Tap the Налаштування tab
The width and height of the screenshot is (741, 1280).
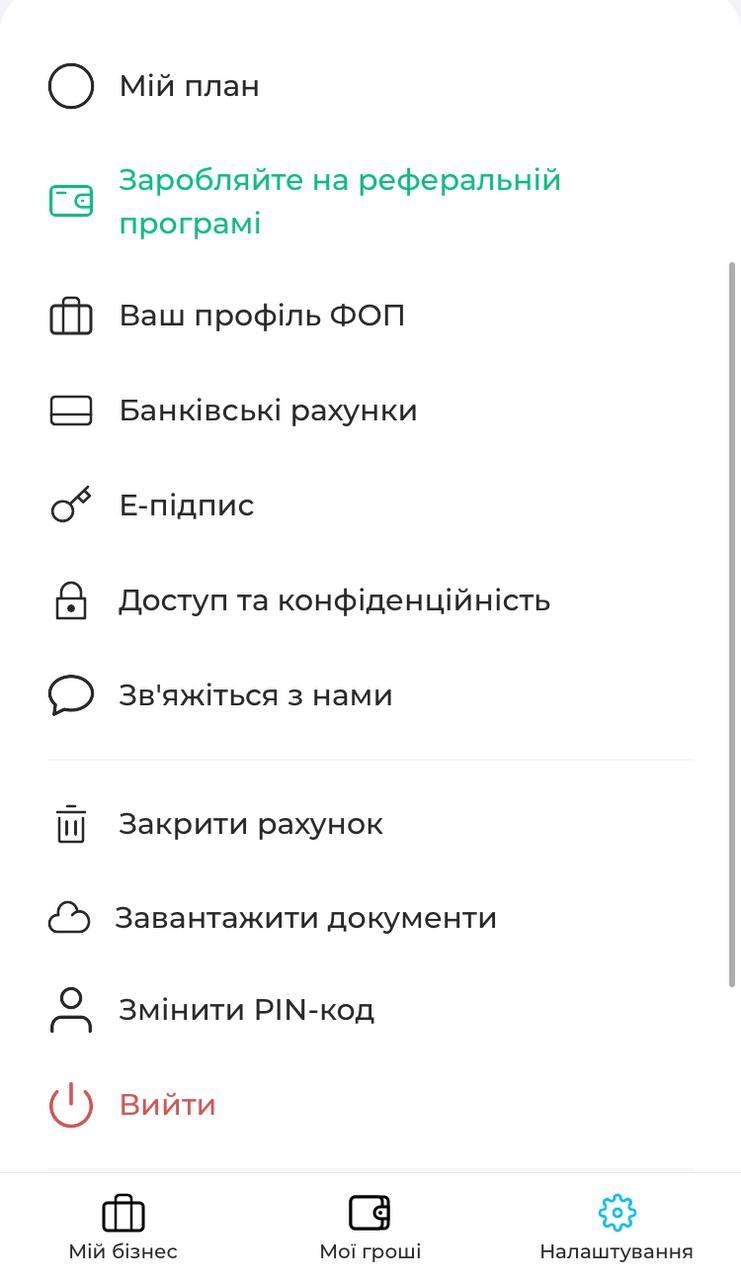point(616,1227)
